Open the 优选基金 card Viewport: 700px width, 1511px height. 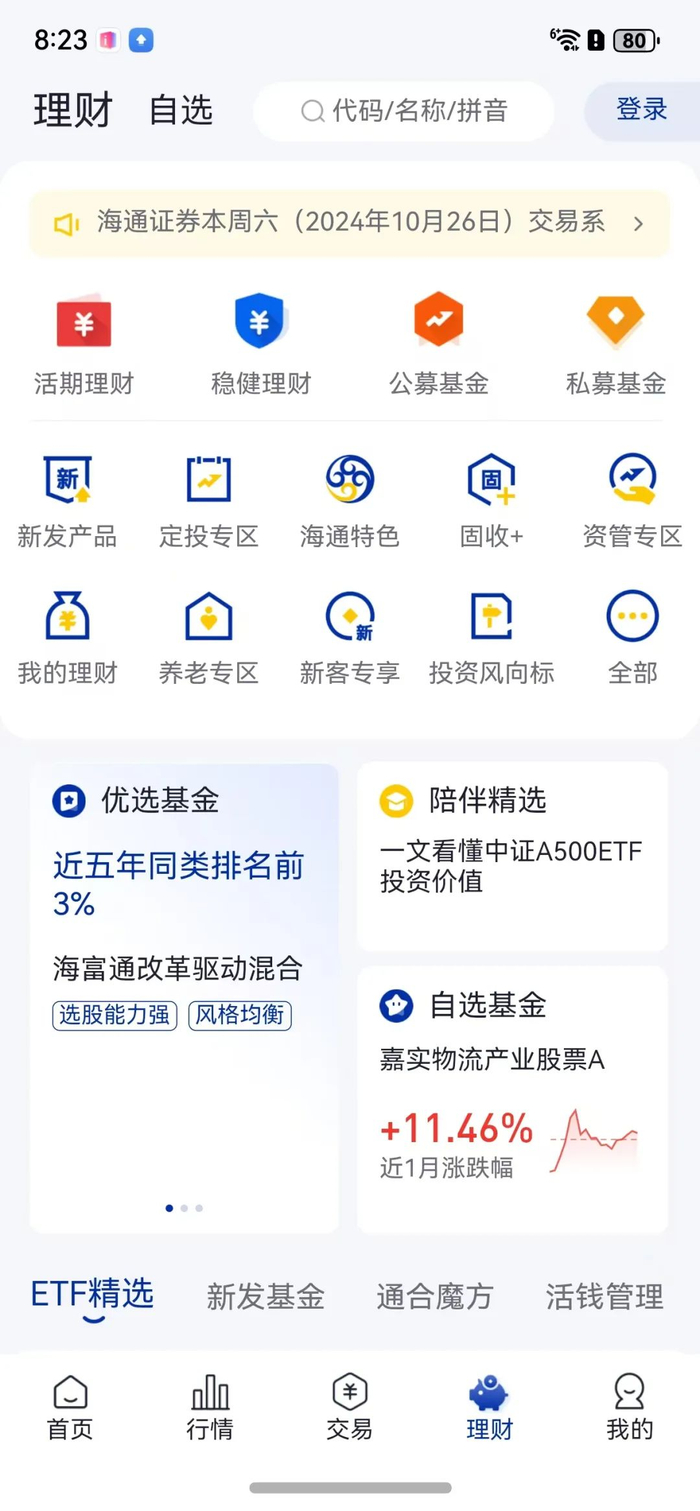pos(184,998)
